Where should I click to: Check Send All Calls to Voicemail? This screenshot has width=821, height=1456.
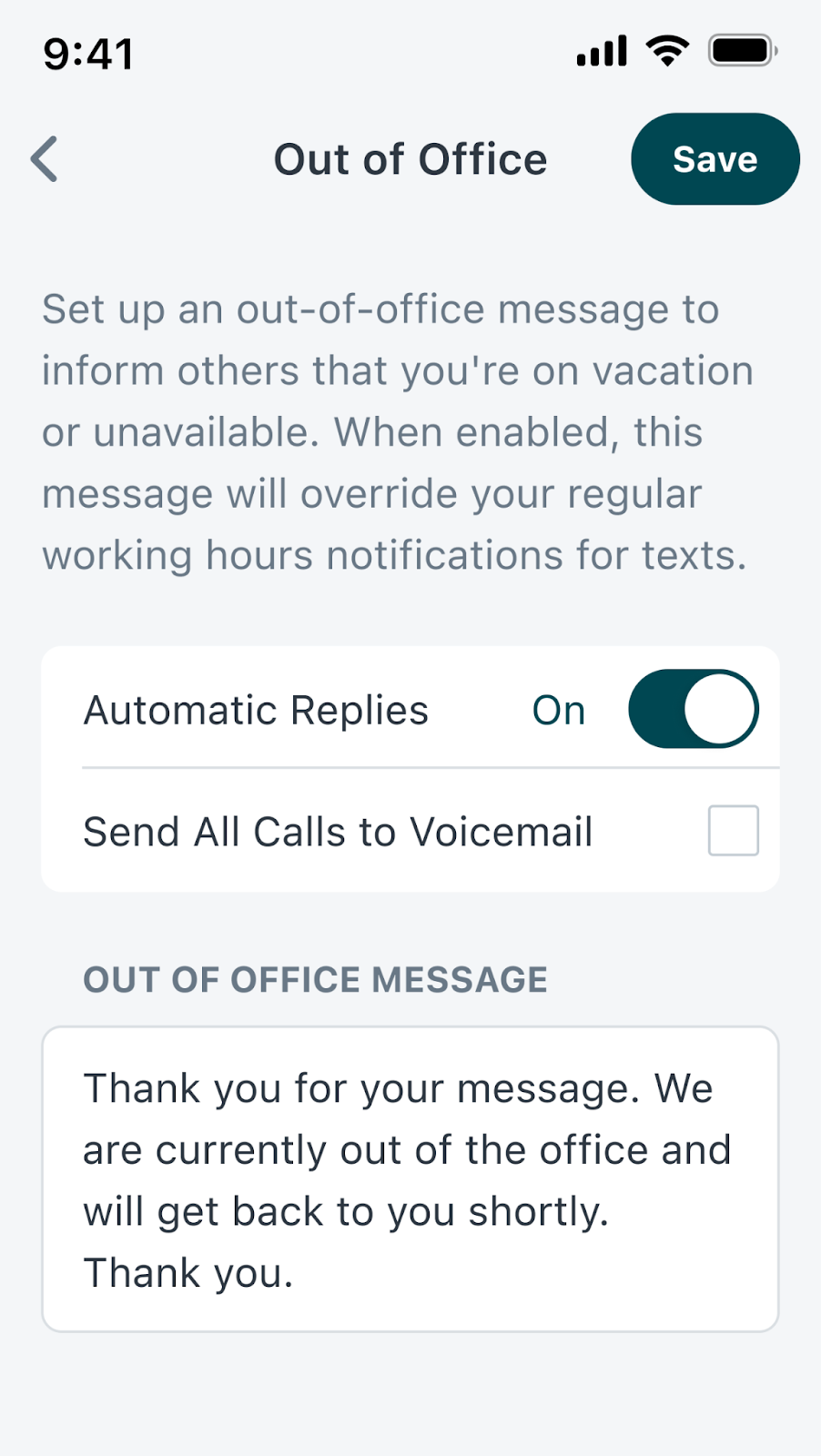click(x=734, y=831)
